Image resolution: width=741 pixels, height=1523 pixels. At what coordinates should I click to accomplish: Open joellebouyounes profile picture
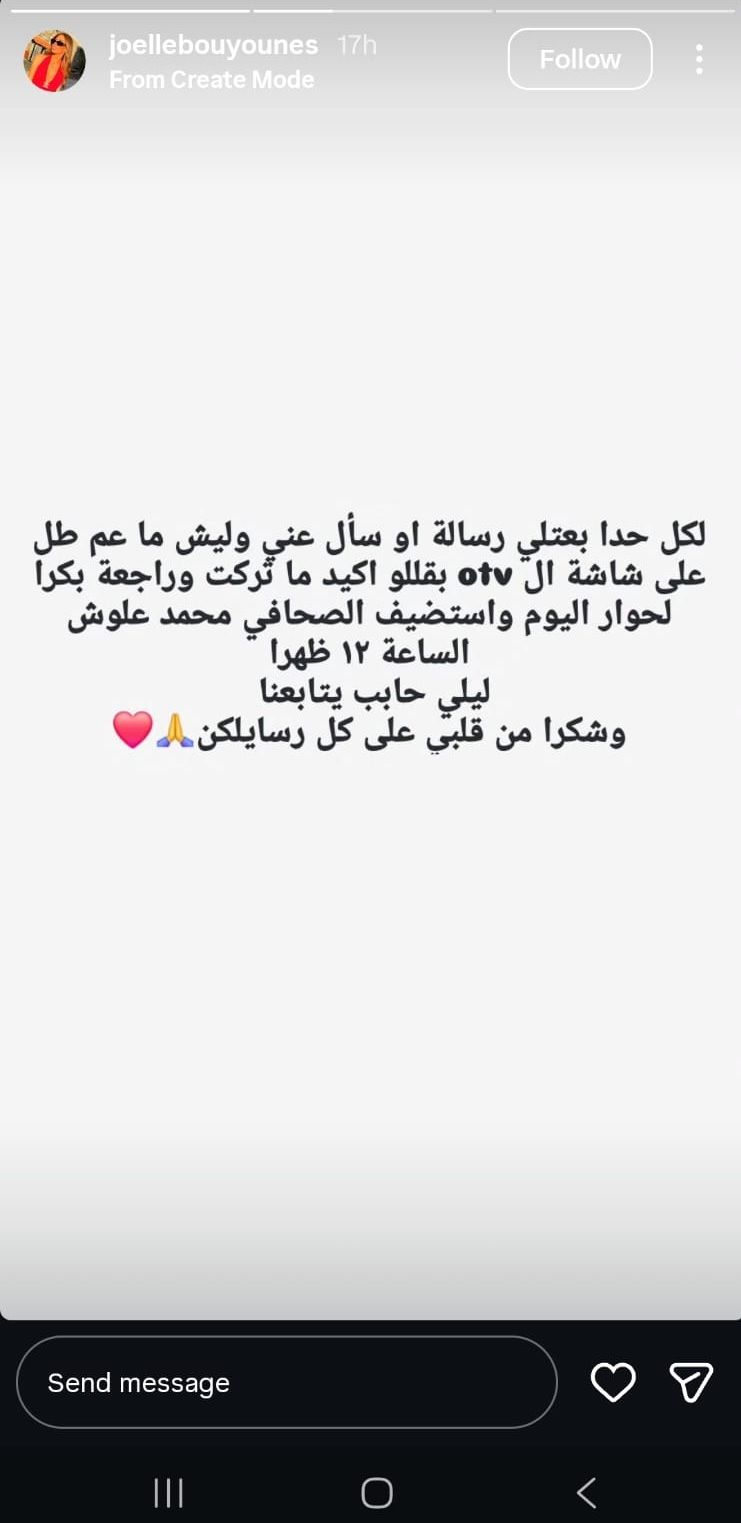coord(54,60)
